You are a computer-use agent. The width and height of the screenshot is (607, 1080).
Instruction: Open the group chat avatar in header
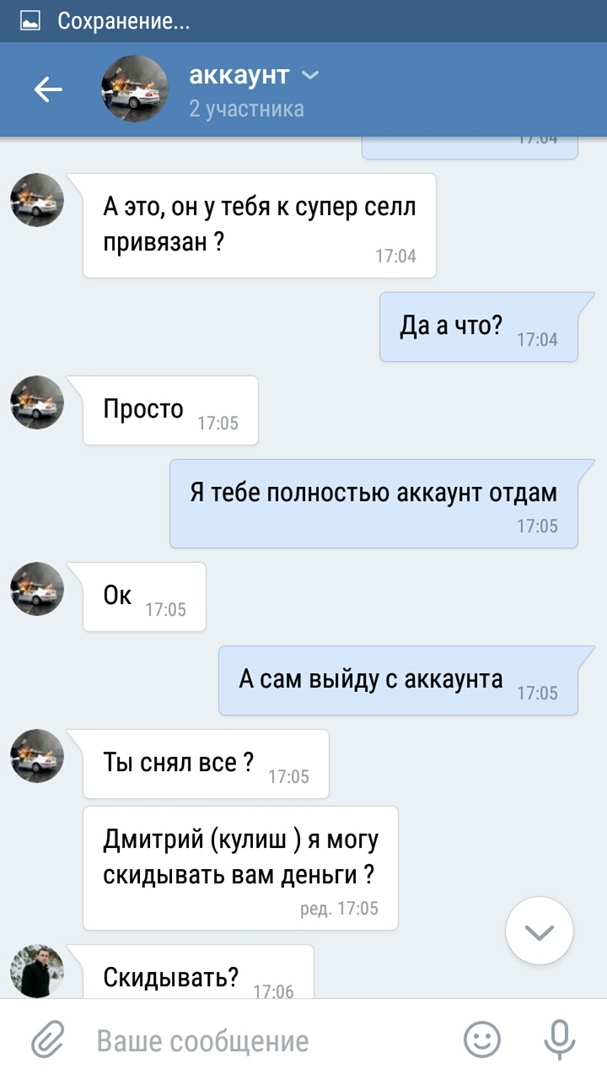[134, 90]
